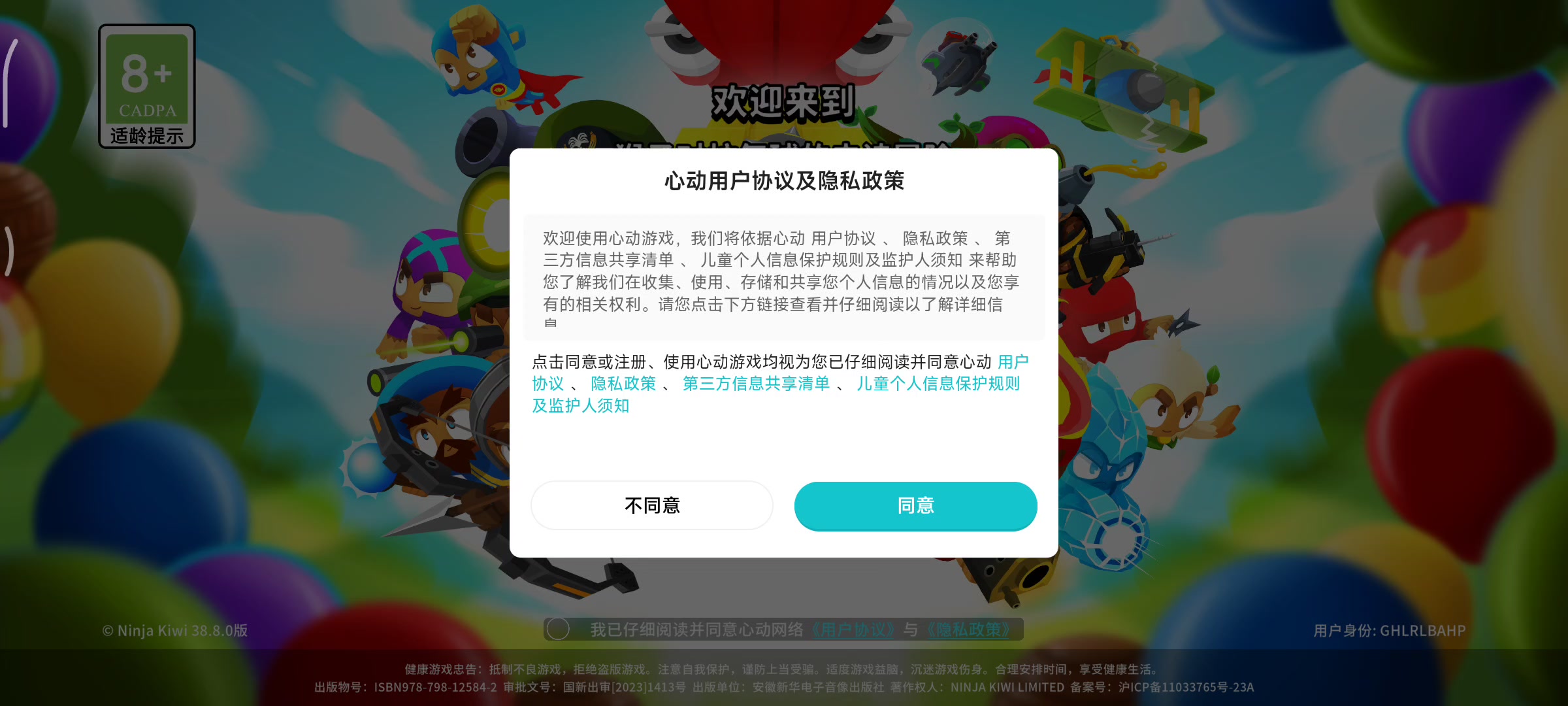Open the 8+ CADPA 适龄提示 badge

click(x=147, y=86)
